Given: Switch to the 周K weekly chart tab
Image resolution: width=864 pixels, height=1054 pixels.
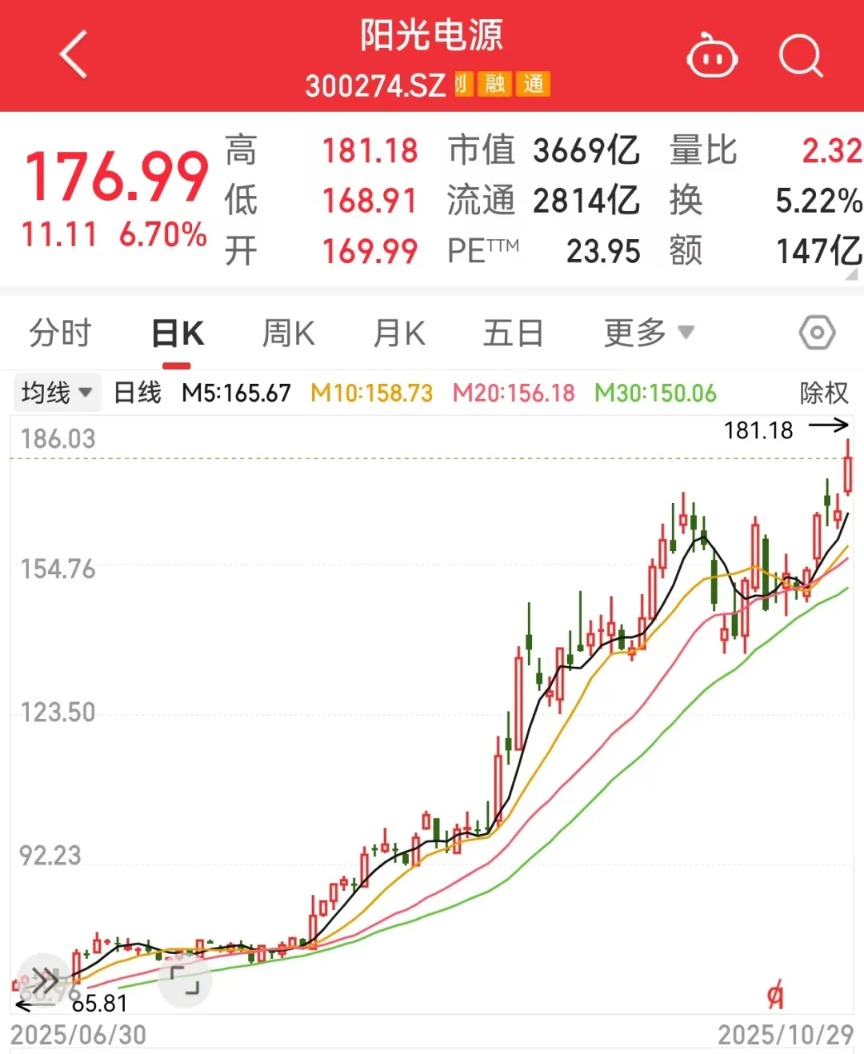Looking at the screenshot, I should point(287,333).
